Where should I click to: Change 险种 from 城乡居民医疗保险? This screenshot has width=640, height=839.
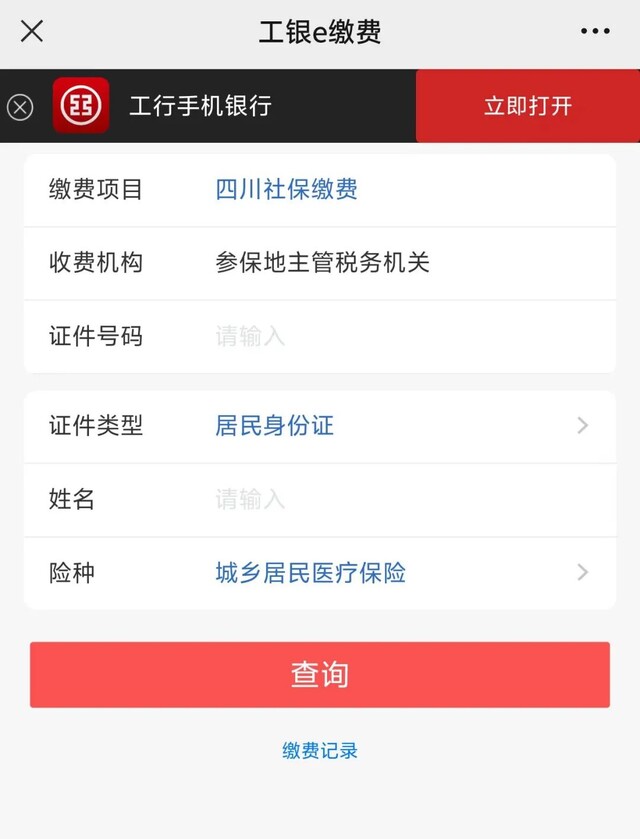click(400, 573)
